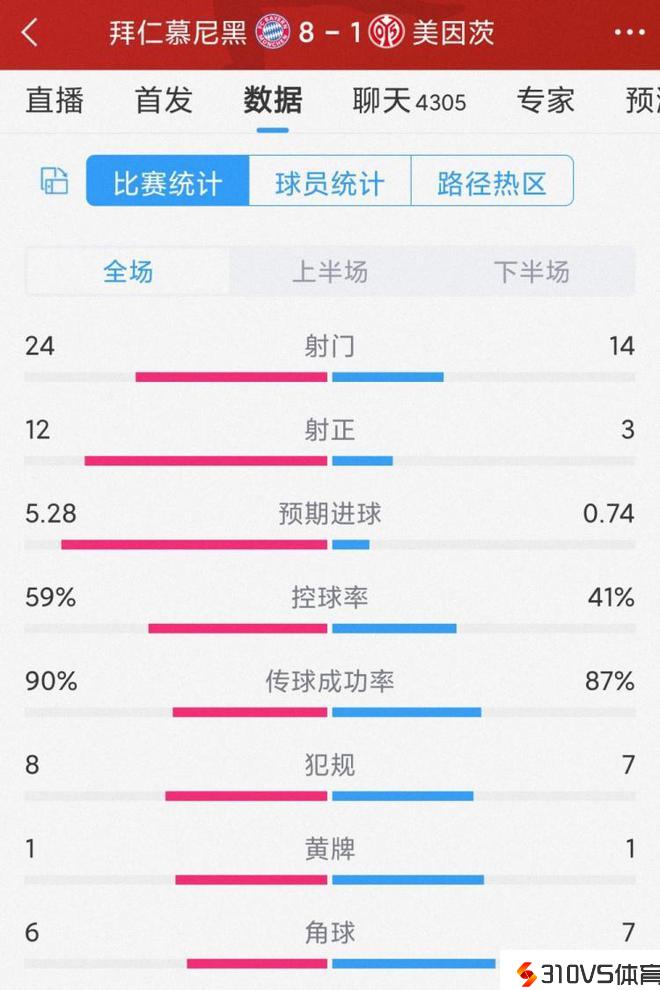The width and height of the screenshot is (660, 990).
Task: Go back using the top-left arrow
Action: [30, 32]
